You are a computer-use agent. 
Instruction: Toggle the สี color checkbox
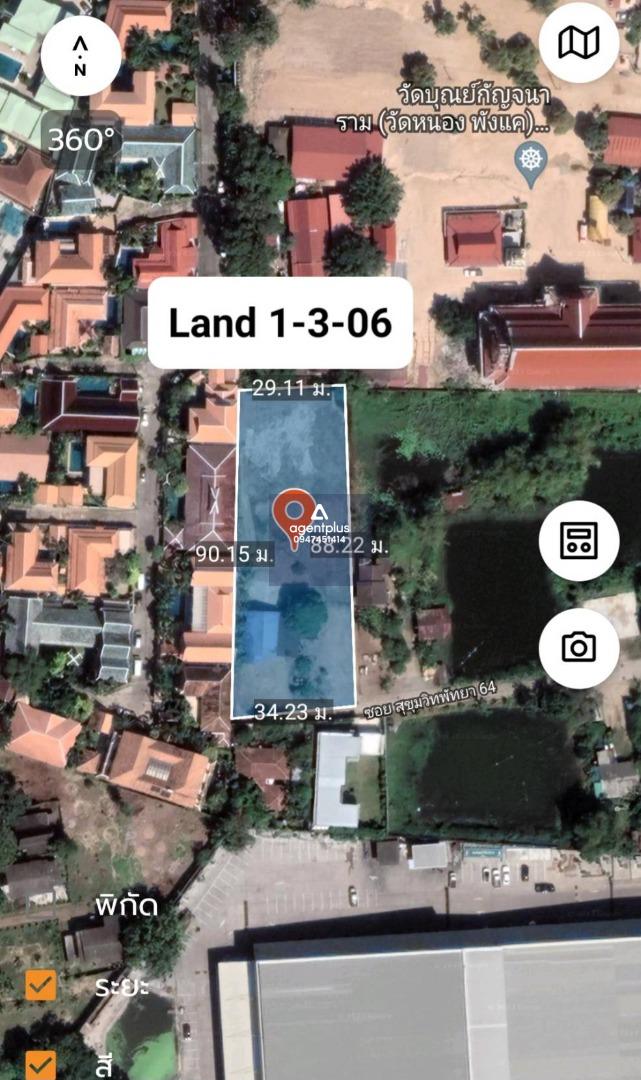[41, 1065]
